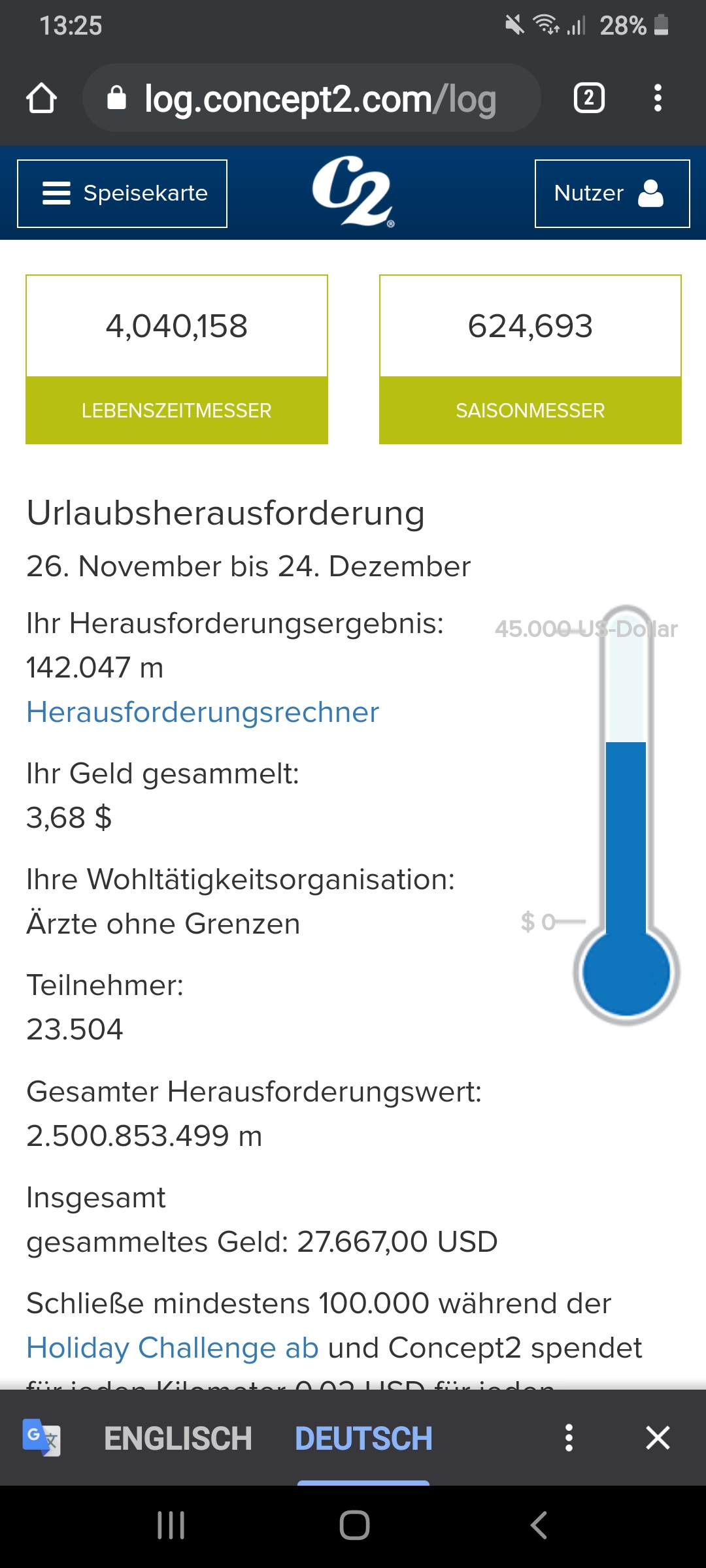Viewport: 706px width, 1568px height.
Task: Open translate bar options menu
Action: pos(569,1438)
